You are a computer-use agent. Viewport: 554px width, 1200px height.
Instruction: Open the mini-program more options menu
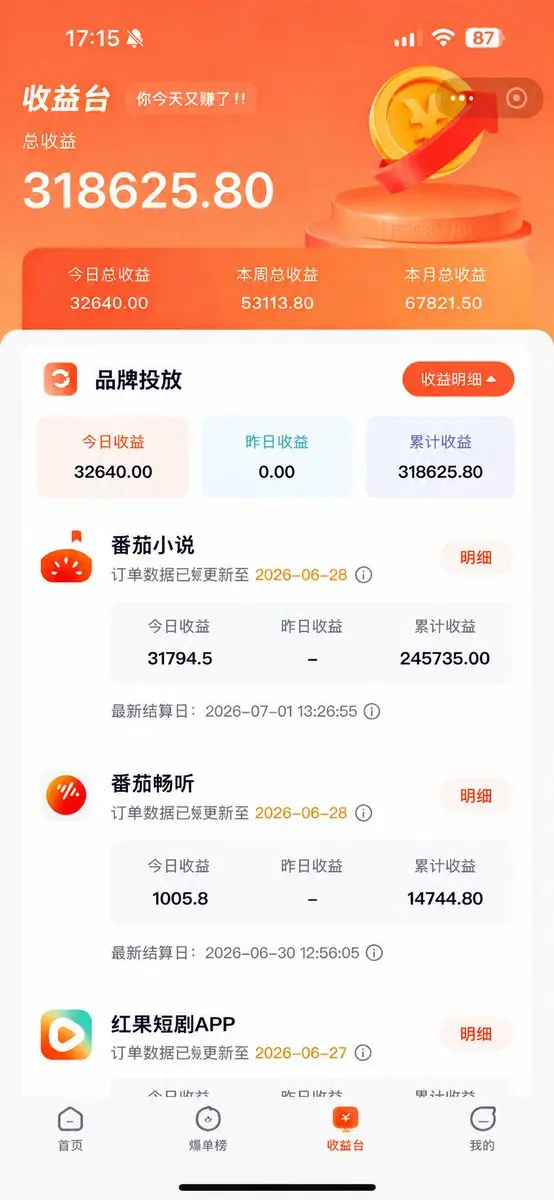click(461, 98)
